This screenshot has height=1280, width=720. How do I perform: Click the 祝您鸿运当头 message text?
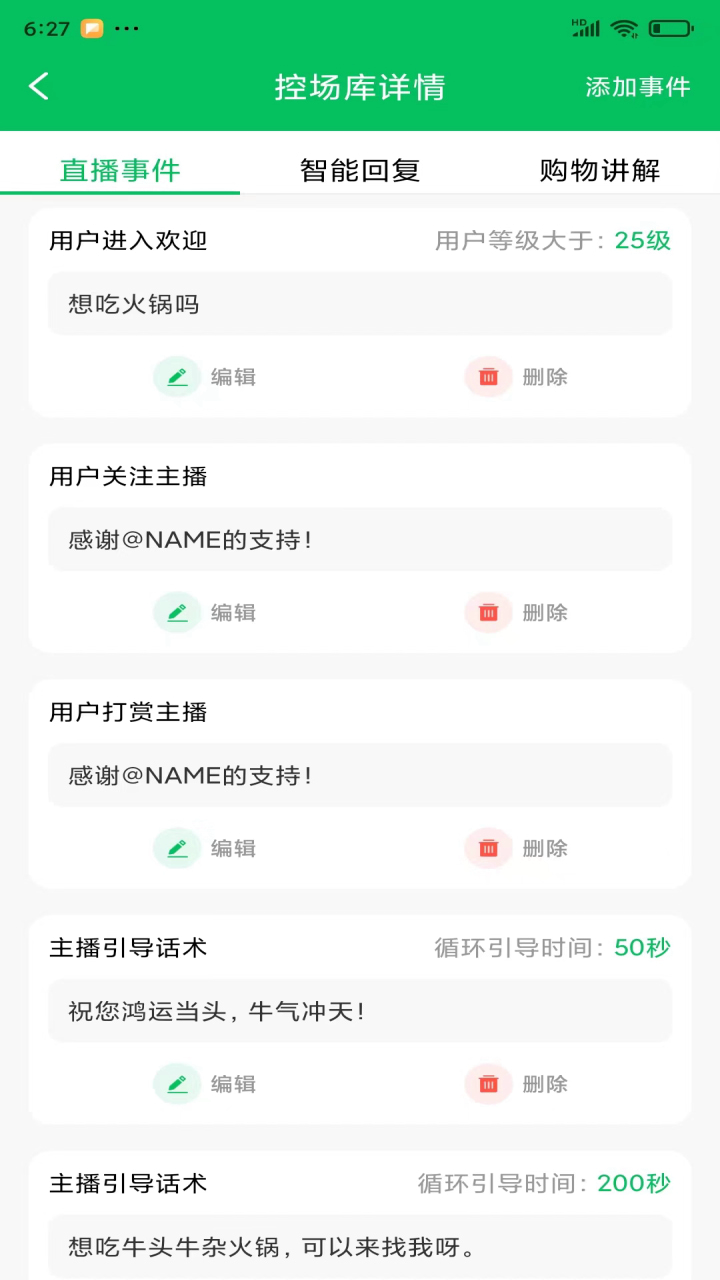pos(360,1011)
